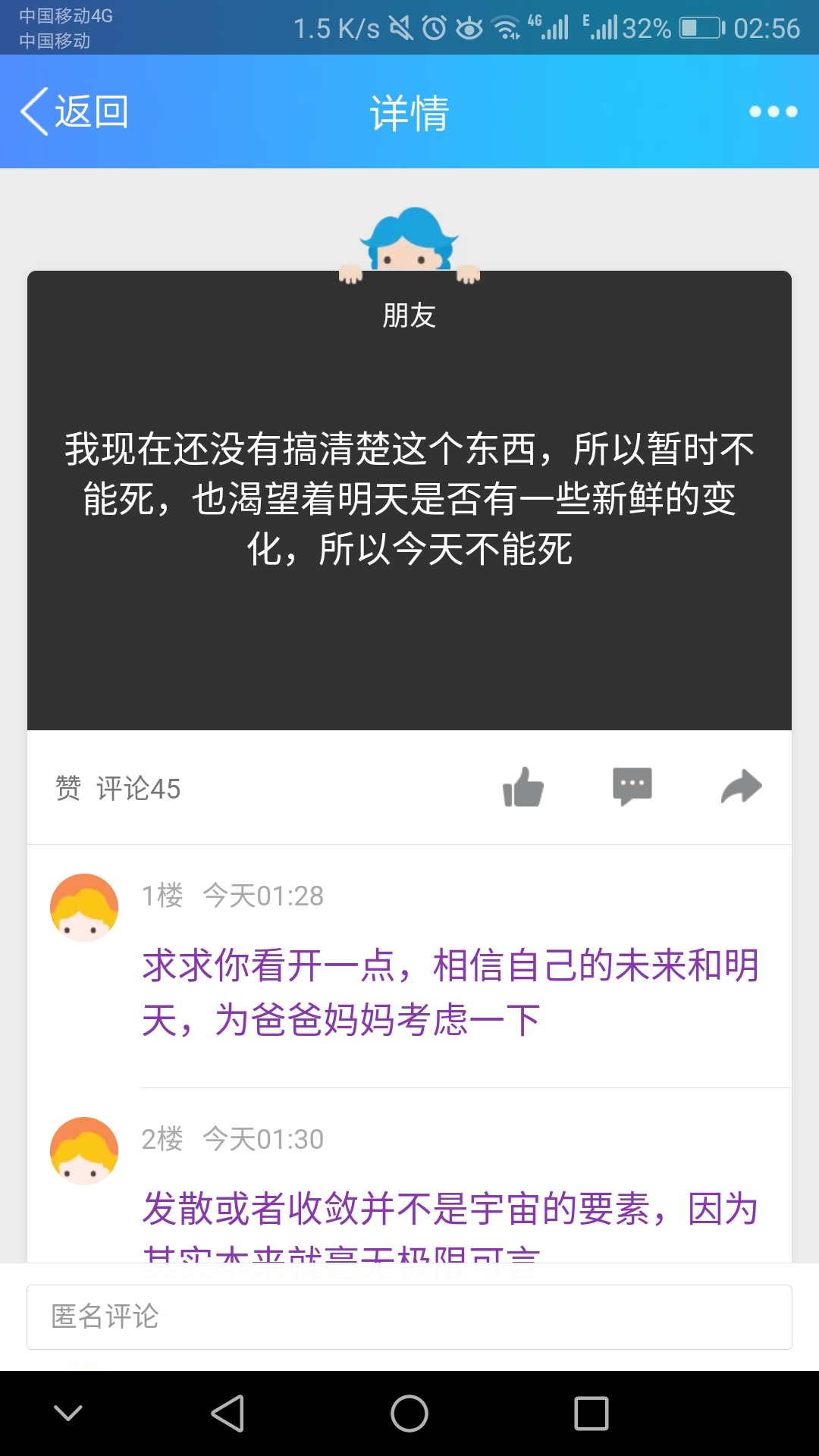Image resolution: width=819 pixels, height=1456 pixels.
Task: Go to the system home screen
Action: pyautogui.click(x=409, y=1414)
